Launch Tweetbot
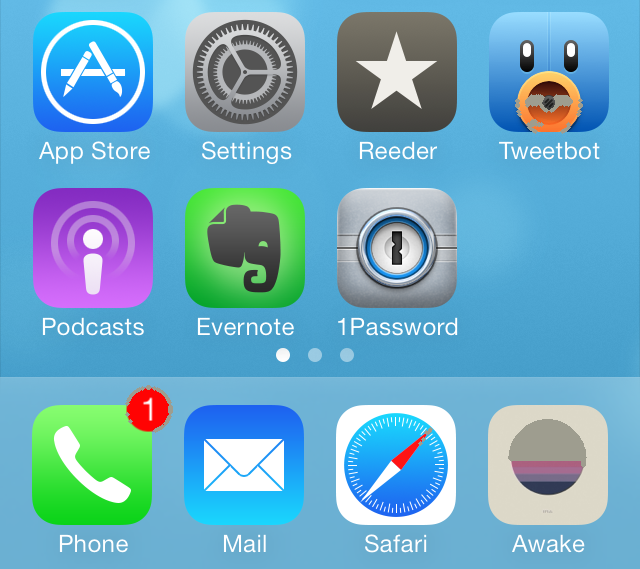 [549, 72]
